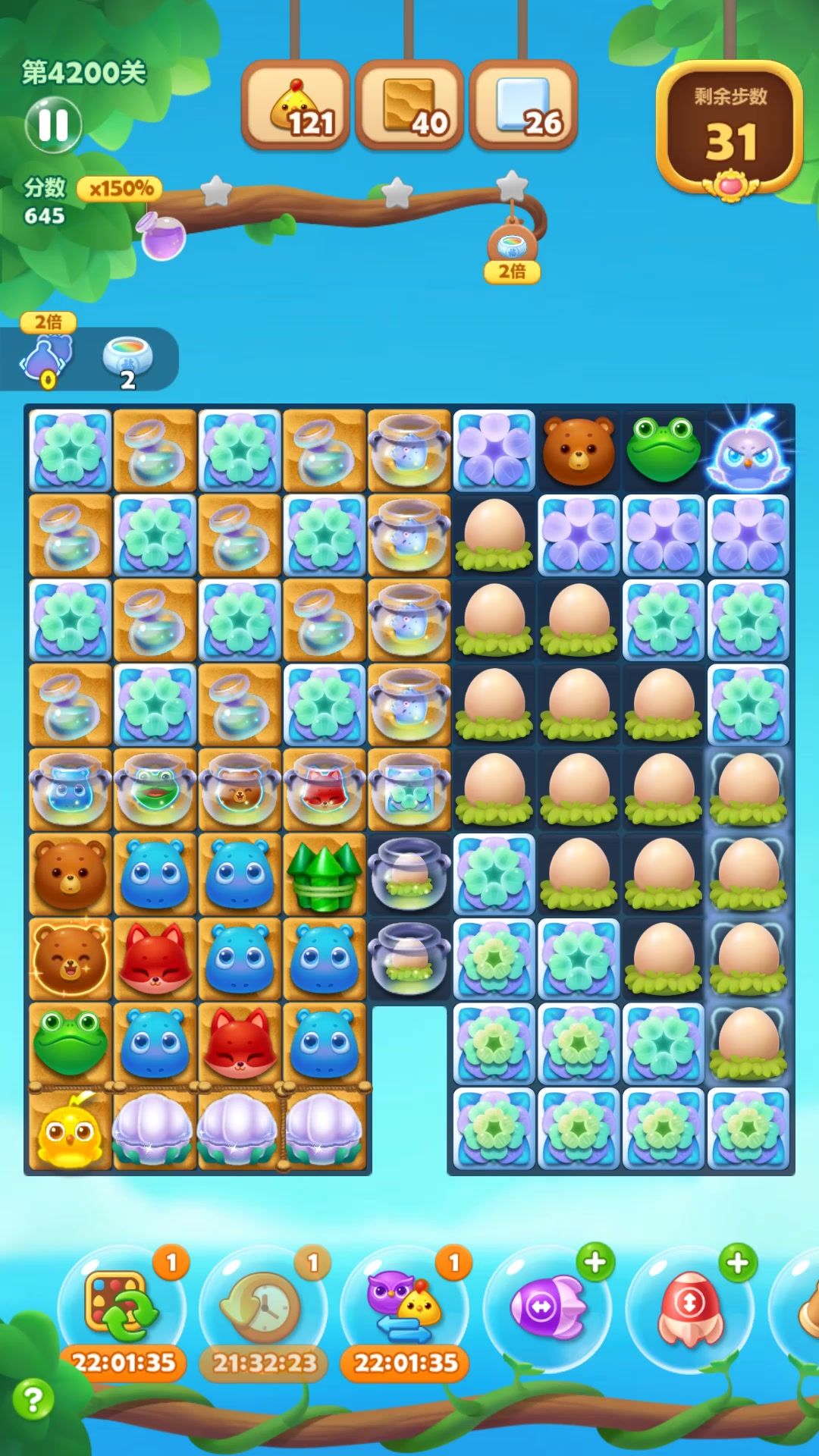Open the green question mark help
The width and height of the screenshot is (819, 1456).
[33, 1399]
